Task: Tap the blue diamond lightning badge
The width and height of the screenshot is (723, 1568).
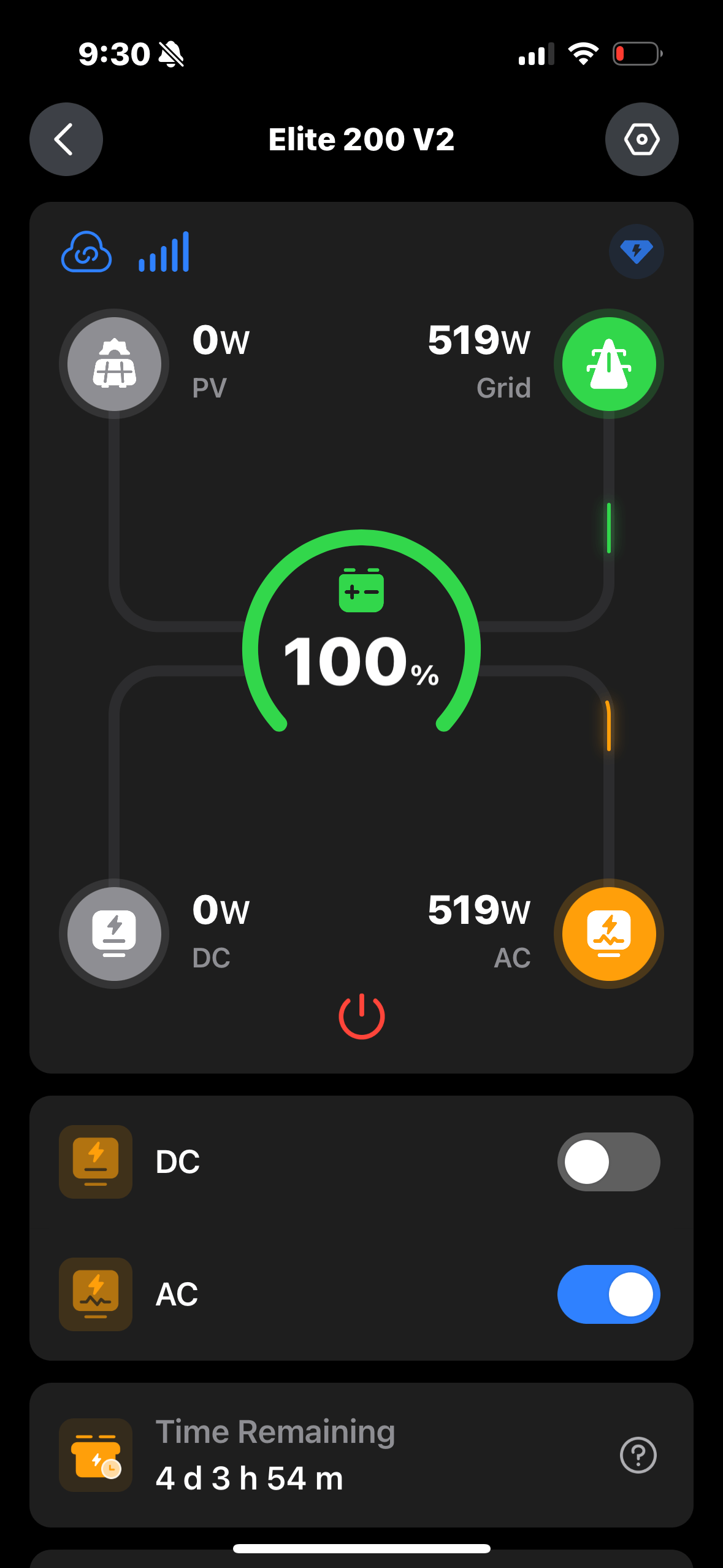Action: tap(637, 252)
